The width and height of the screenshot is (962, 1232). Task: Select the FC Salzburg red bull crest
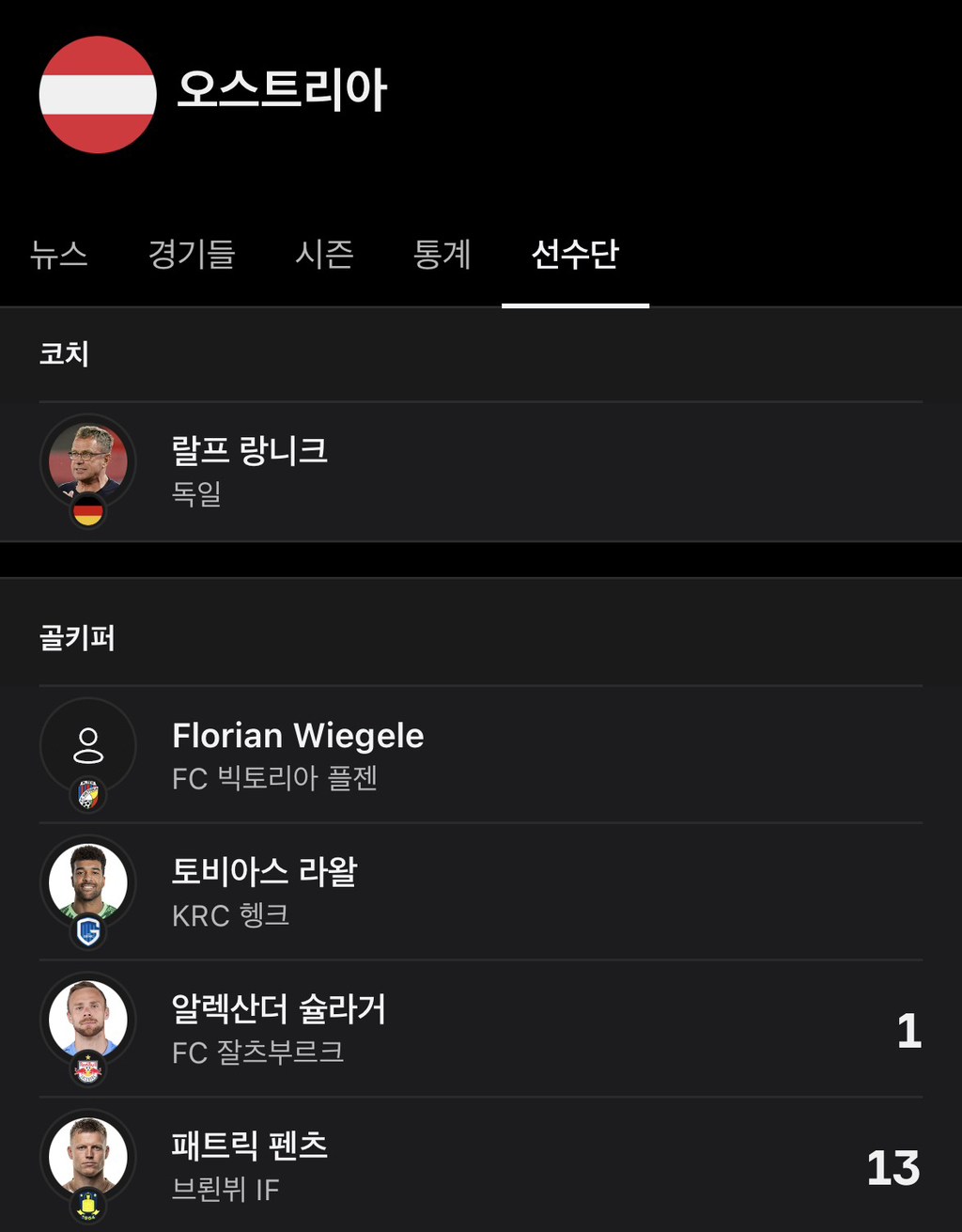coord(87,1067)
